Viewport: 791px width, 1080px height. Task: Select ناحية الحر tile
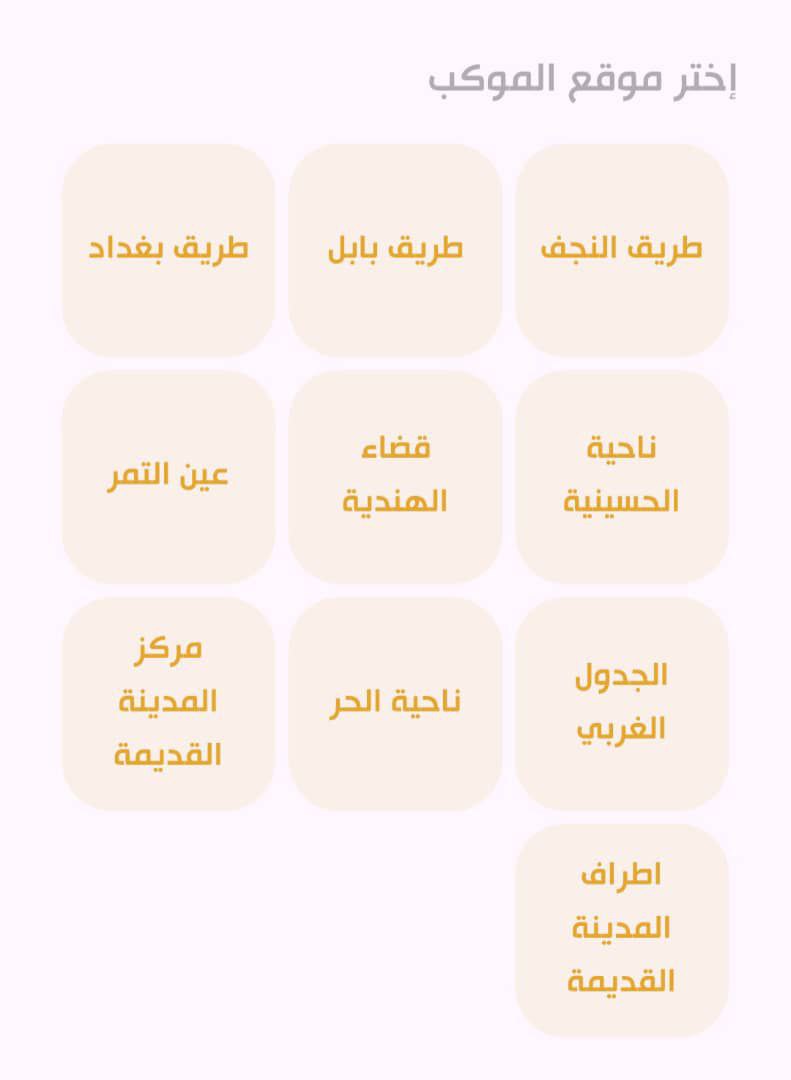[395, 703]
